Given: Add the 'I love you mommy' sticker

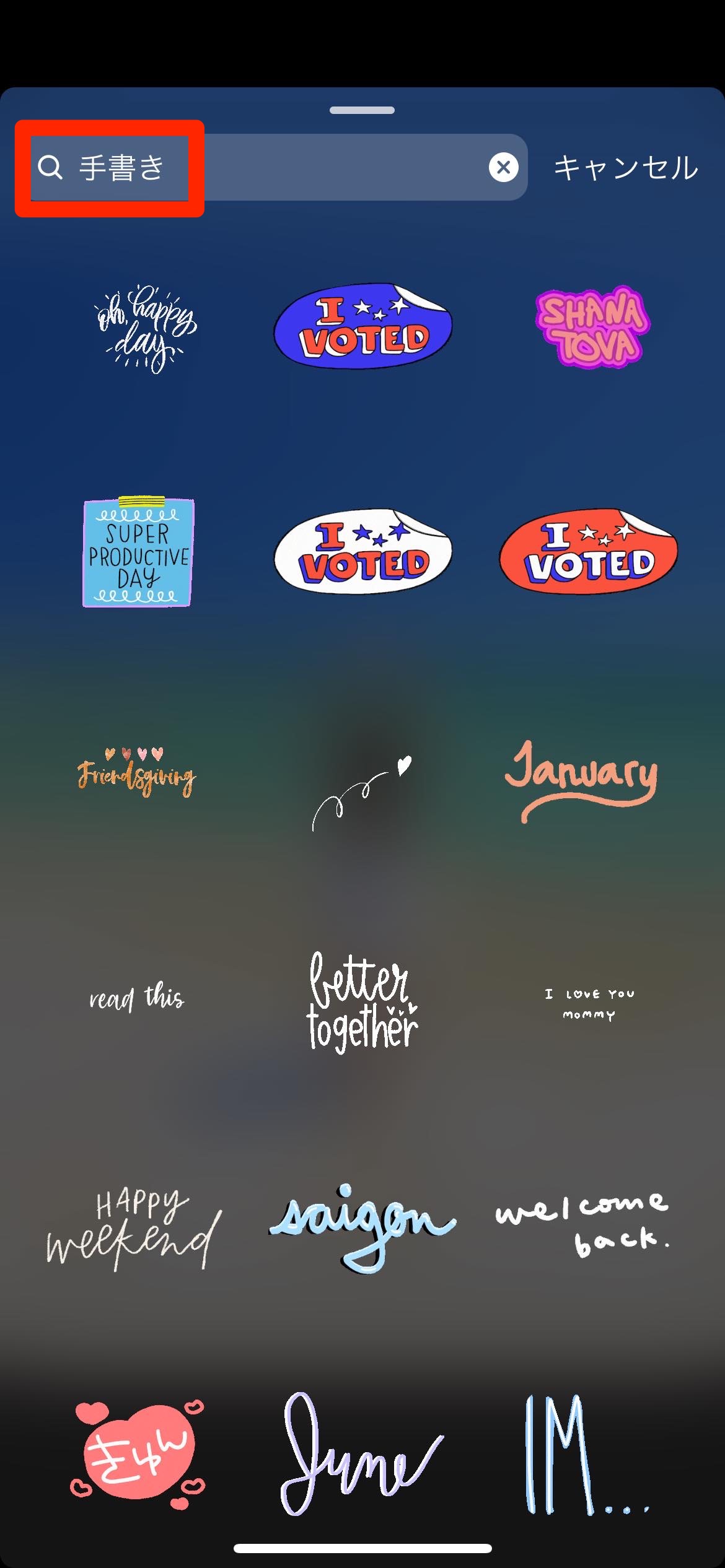Looking at the screenshot, I should tap(589, 1003).
